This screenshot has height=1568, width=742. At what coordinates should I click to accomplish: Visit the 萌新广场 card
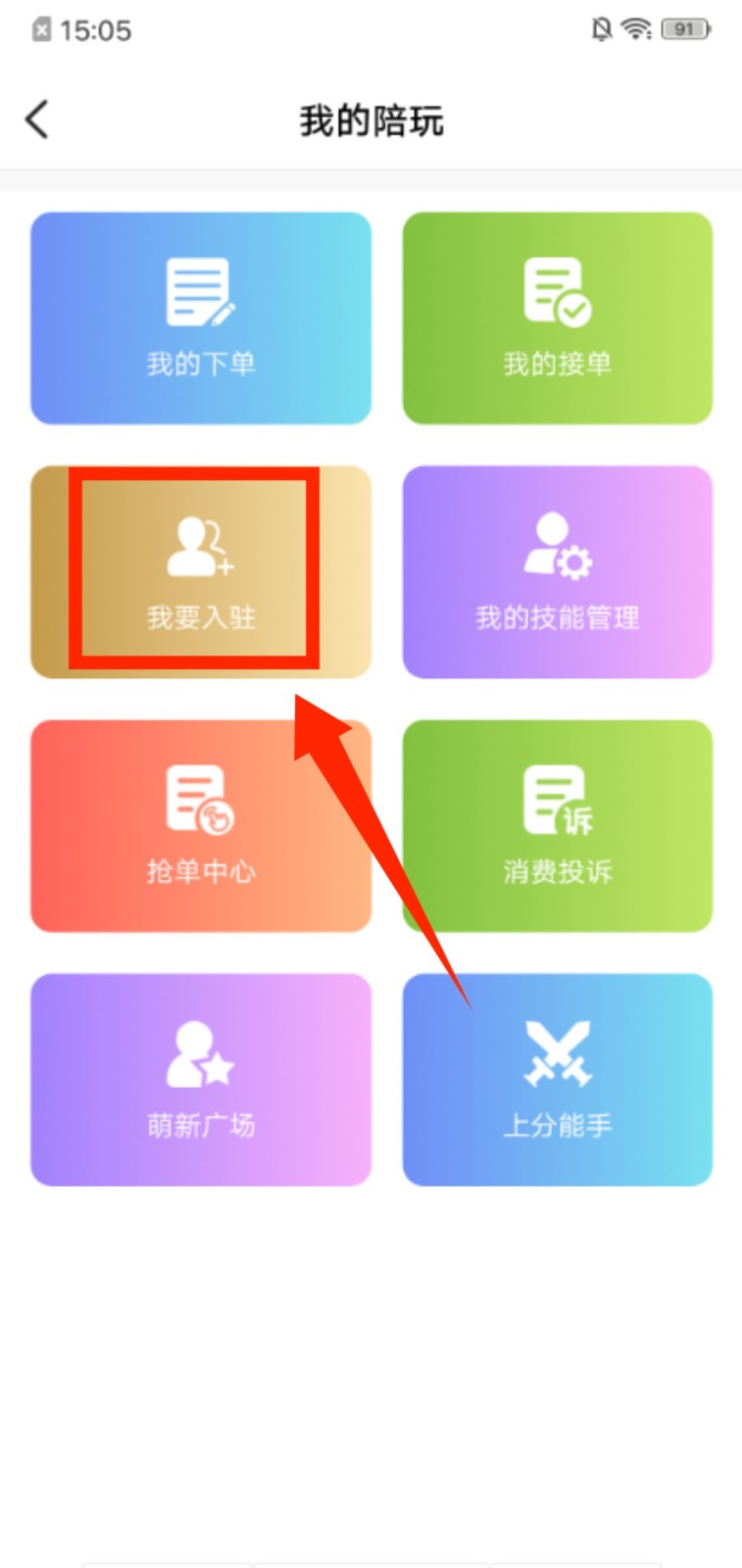pyautogui.click(x=201, y=1079)
